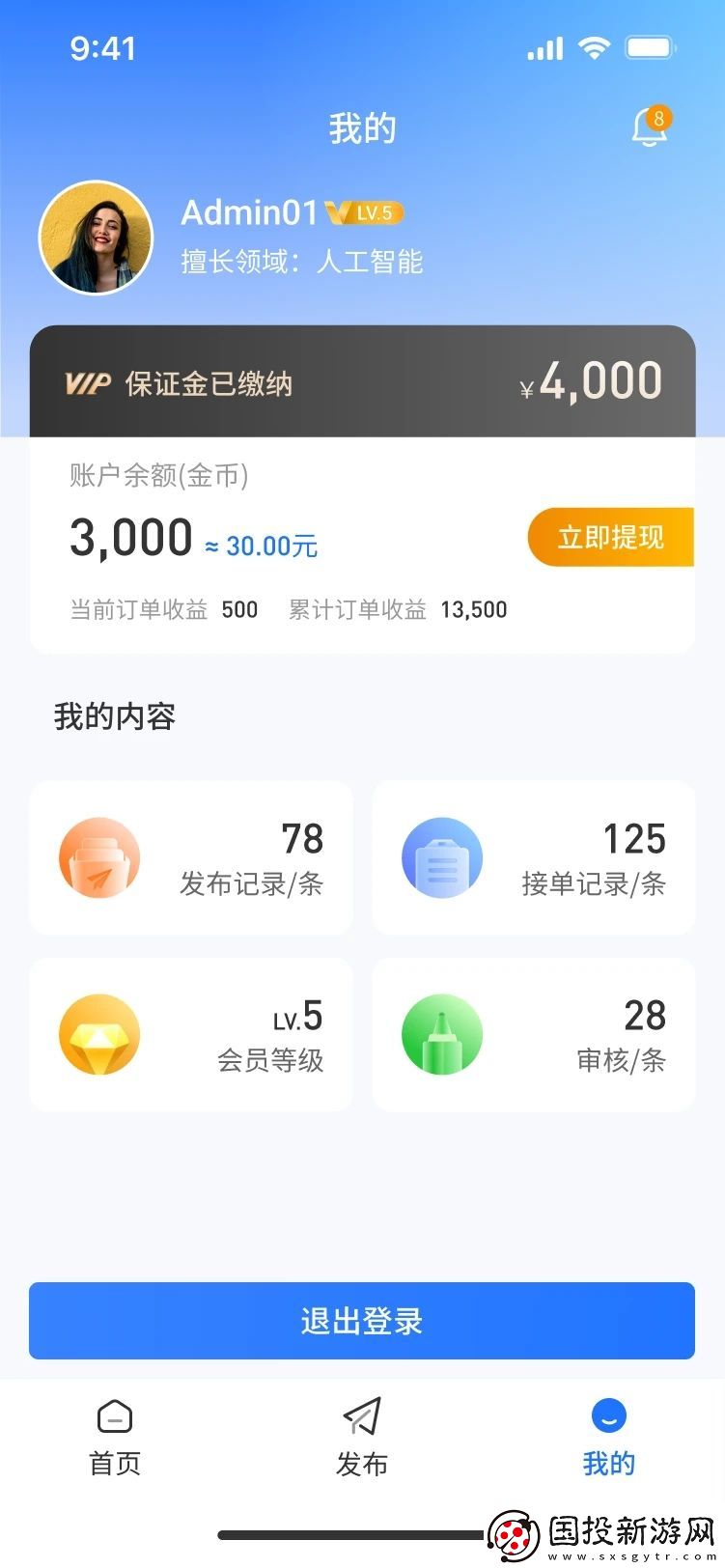Viewport: 725px width, 1568px height.
Task: Tap the VIP badge on the deposit banner
Action: pos(85,382)
